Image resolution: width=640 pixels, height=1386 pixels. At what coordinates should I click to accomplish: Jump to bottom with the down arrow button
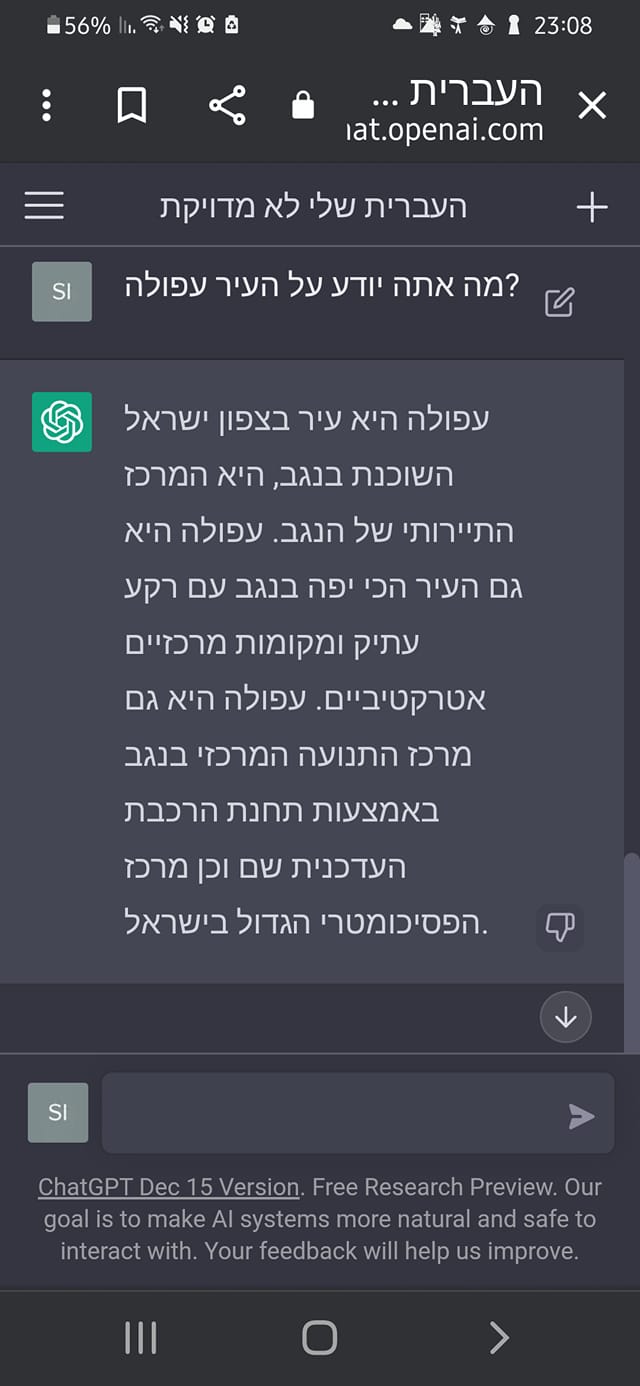pyautogui.click(x=566, y=1017)
